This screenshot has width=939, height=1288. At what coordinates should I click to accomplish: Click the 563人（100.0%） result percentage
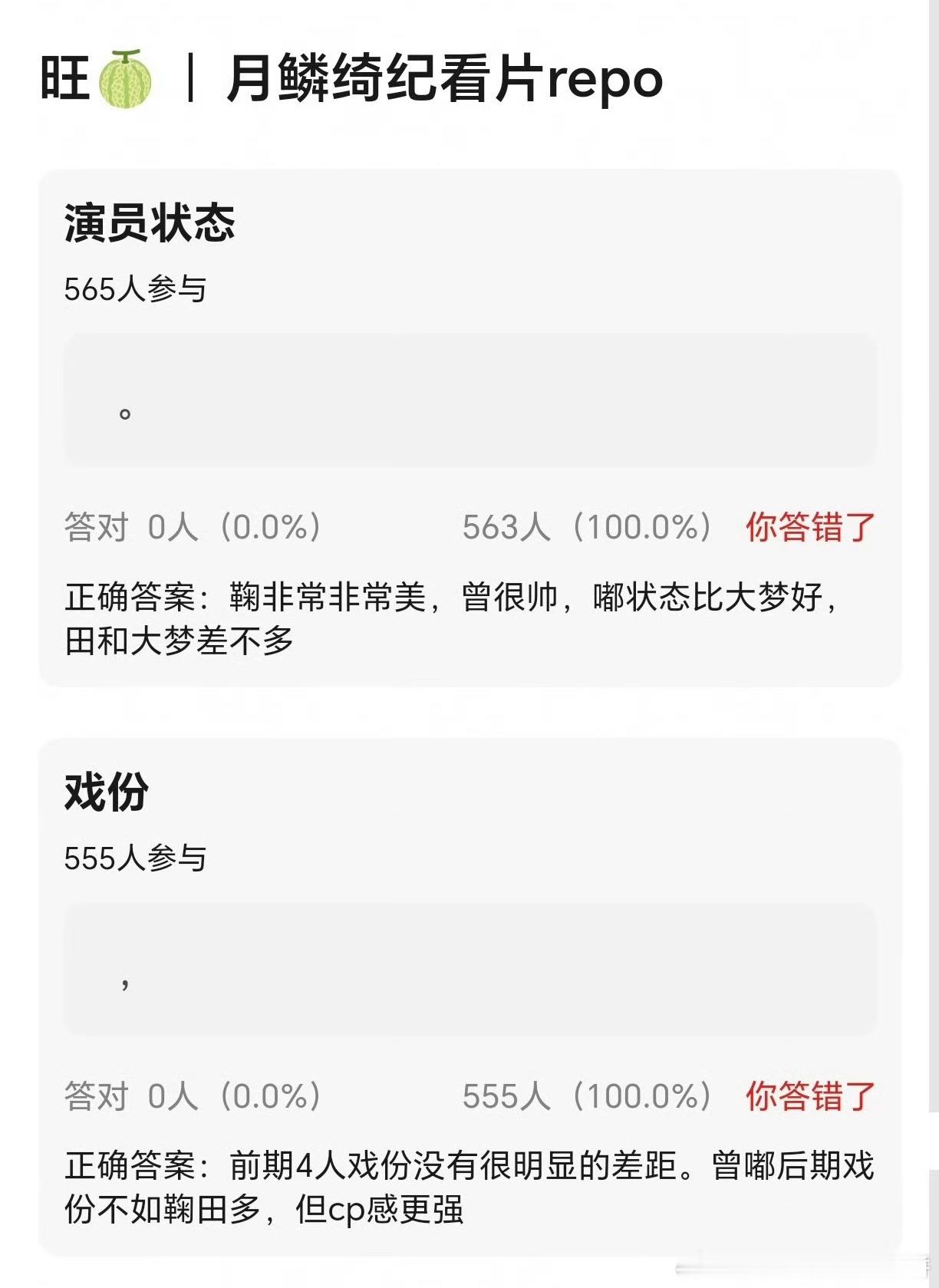[587, 525]
